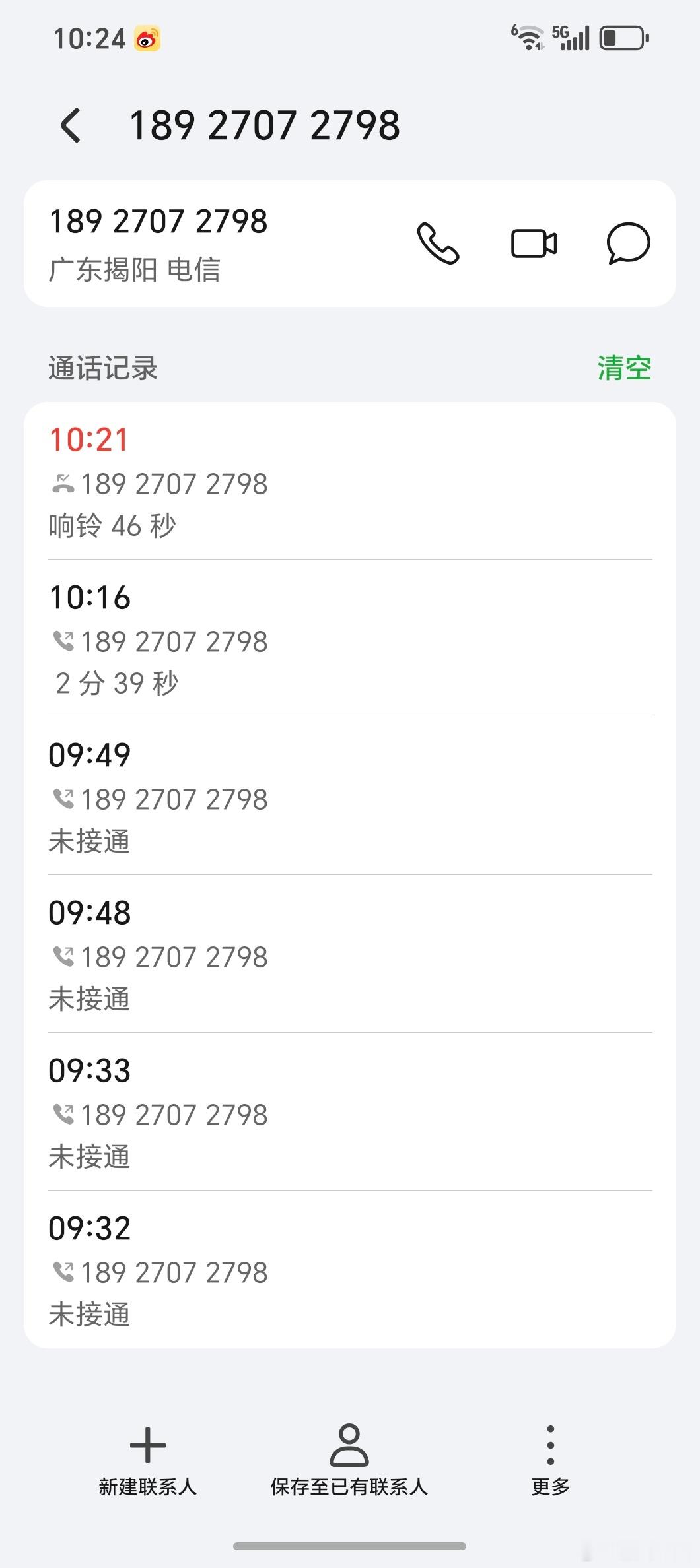The width and height of the screenshot is (700, 1568).
Task: Send a message via the chat bubble icon
Action: 628,244
